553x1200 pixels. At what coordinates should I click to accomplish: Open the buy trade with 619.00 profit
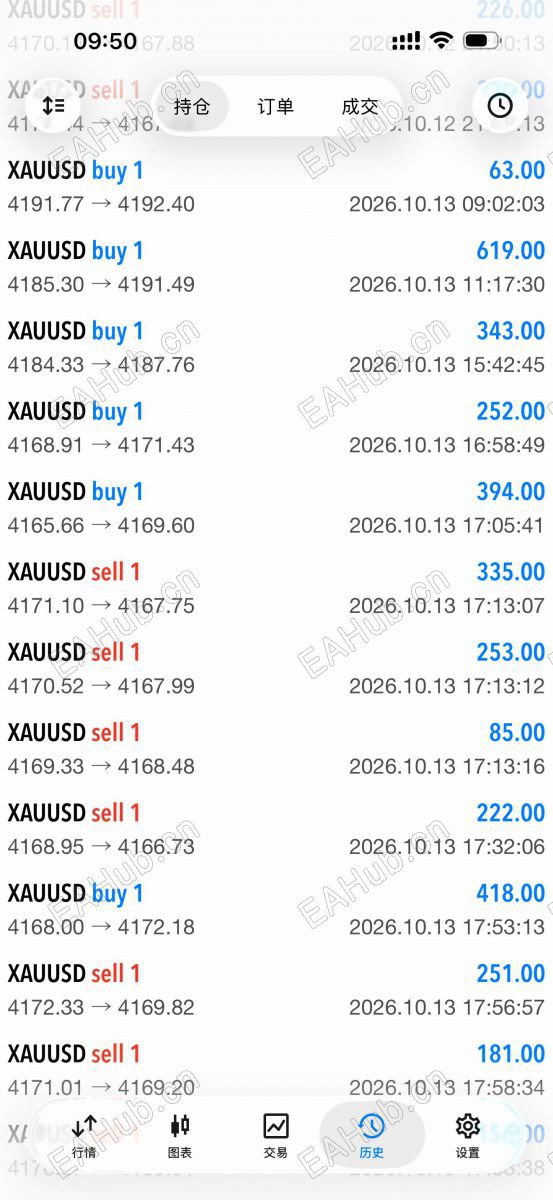point(276,267)
